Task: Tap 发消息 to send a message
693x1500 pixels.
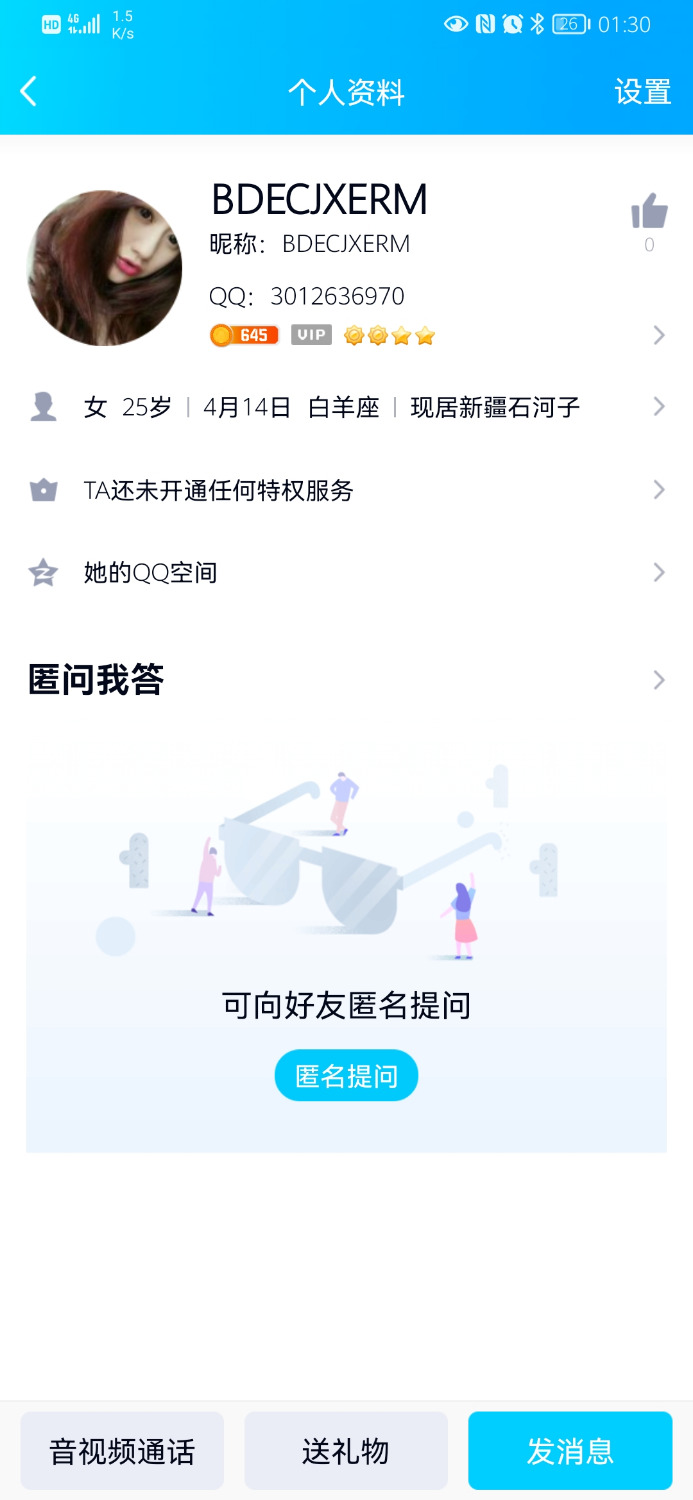Action: (570, 1451)
